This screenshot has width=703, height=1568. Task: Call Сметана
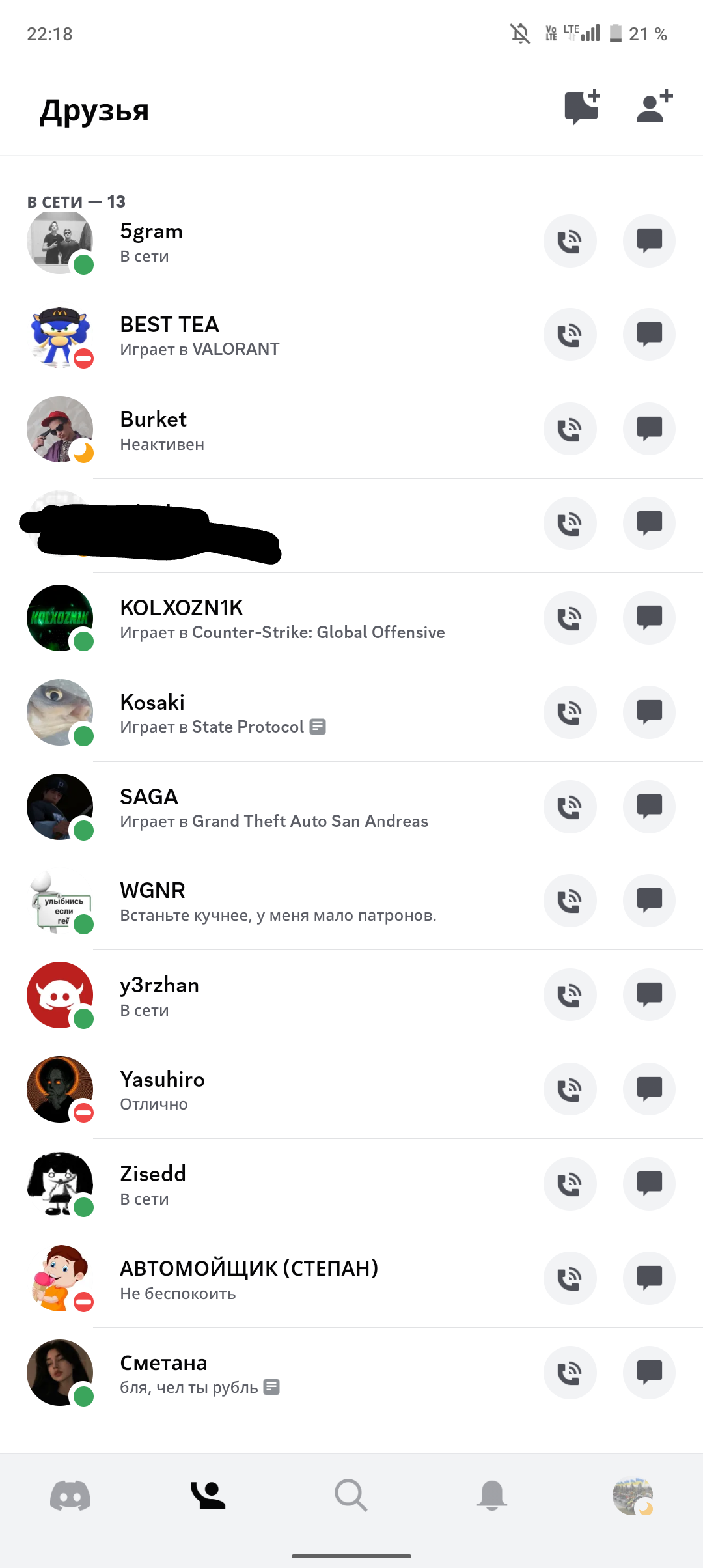point(570,1373)
